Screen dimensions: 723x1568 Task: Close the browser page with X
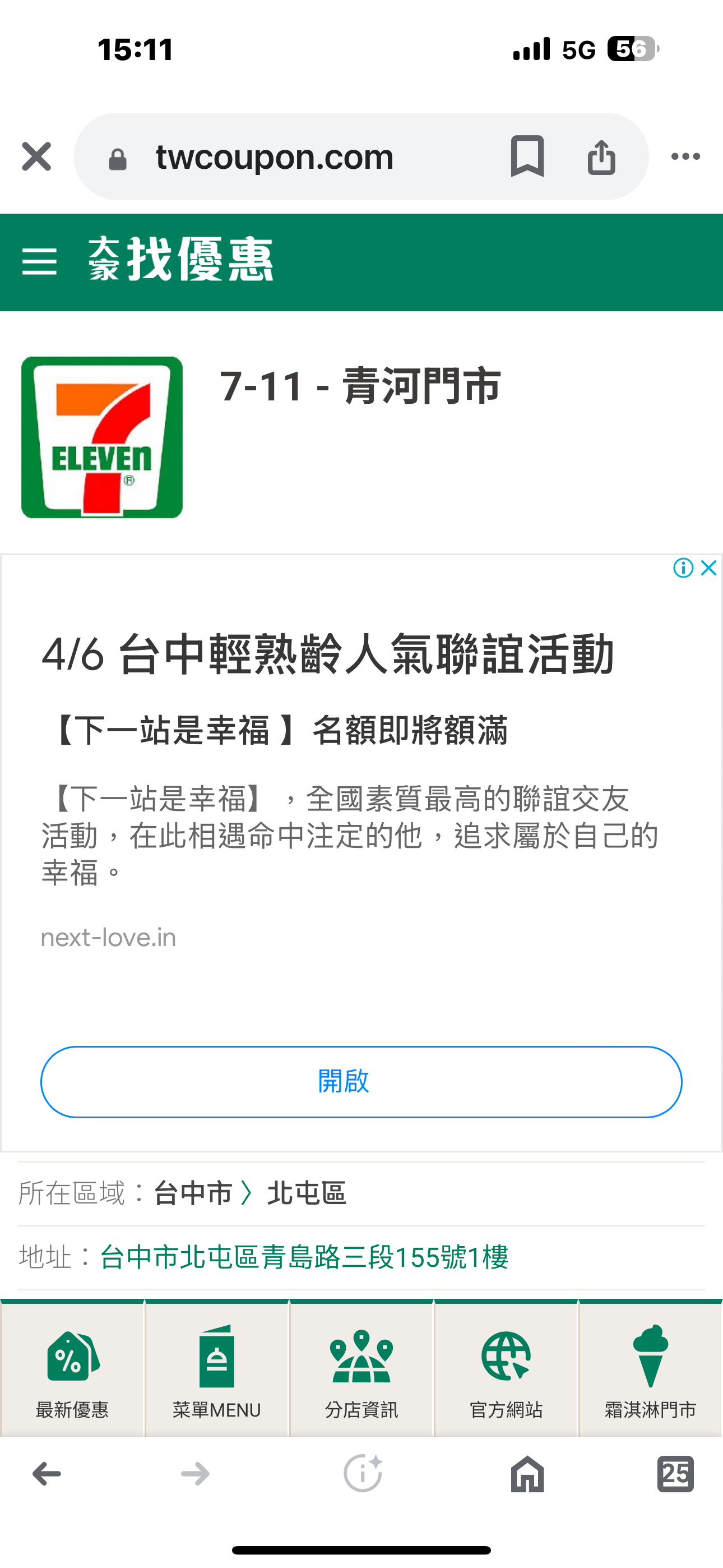[36, 156]
